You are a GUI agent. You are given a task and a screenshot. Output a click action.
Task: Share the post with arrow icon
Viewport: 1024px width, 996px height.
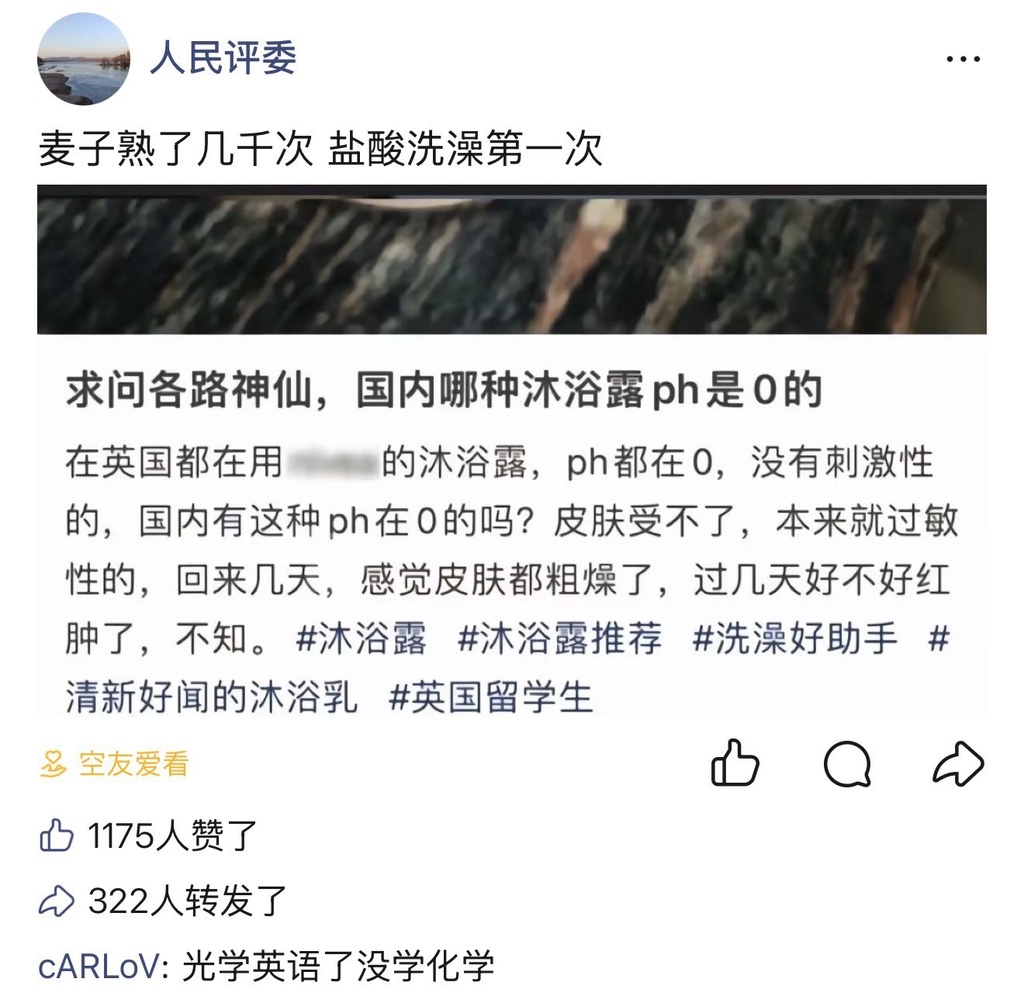(958, 765)
